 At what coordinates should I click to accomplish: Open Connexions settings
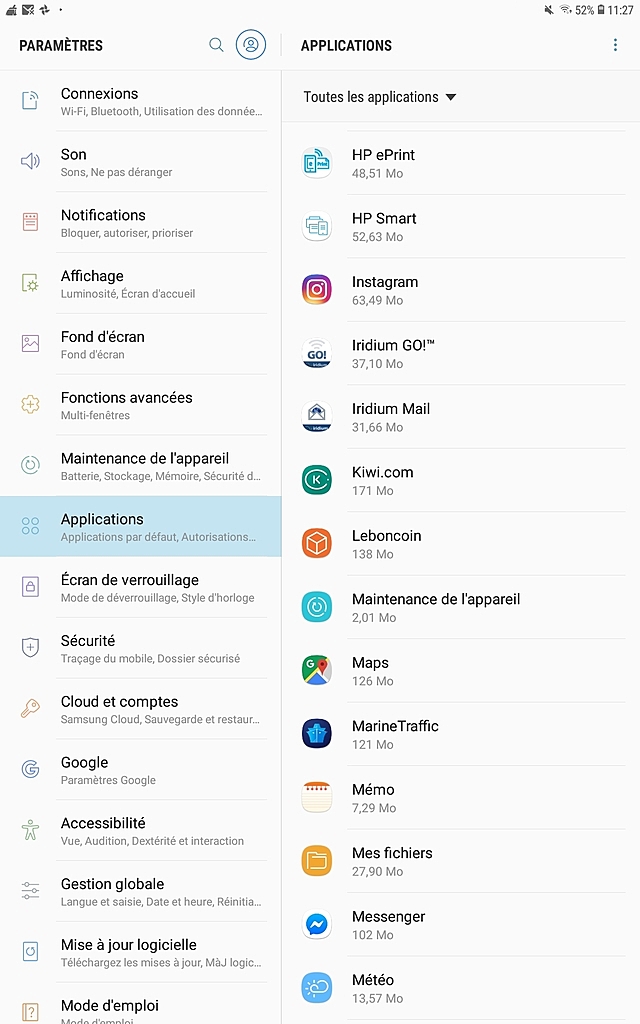pos(140,101)
